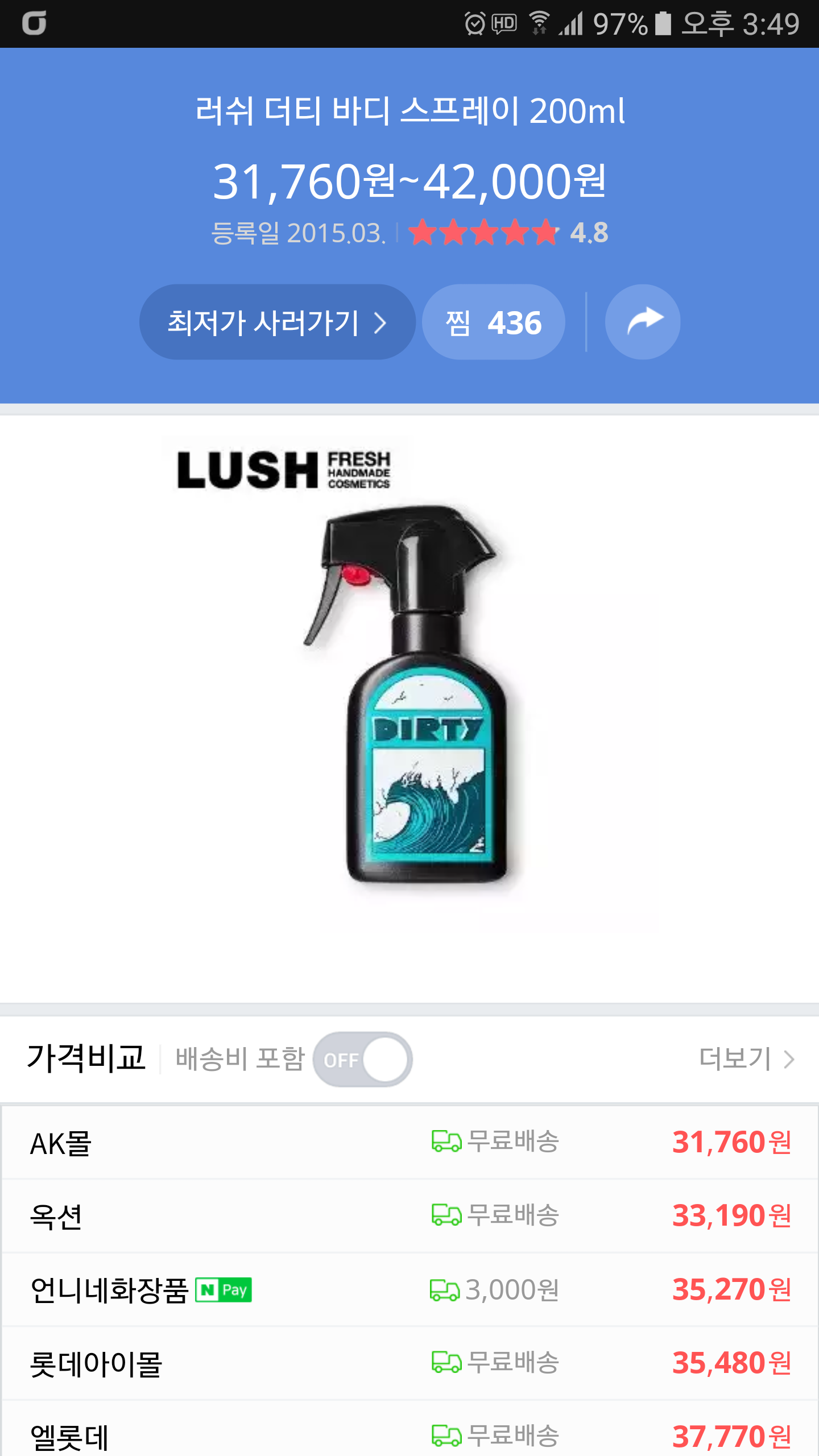Add product to 찜 wishlist

coord(493,322)
